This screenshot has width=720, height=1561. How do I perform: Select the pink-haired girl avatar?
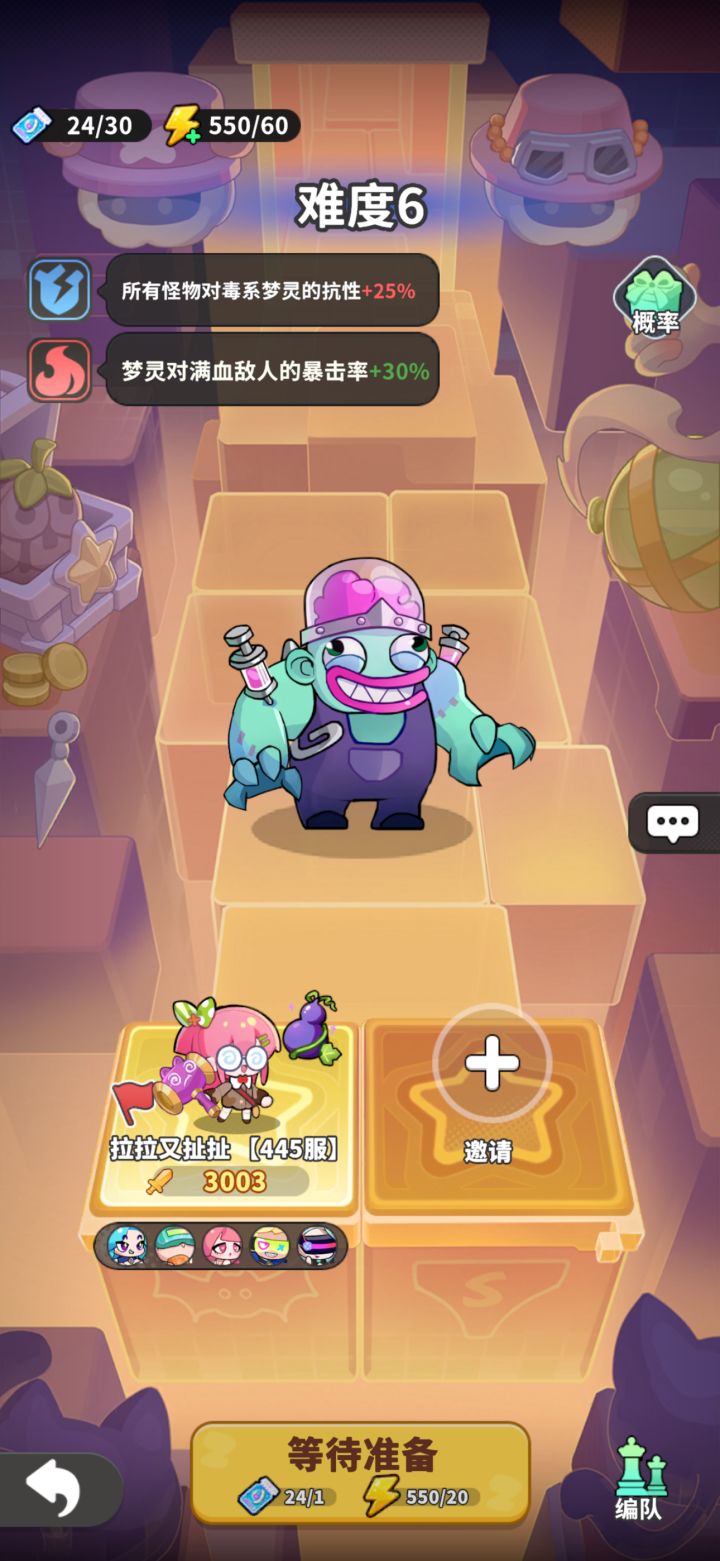[x=225, y=1247]
